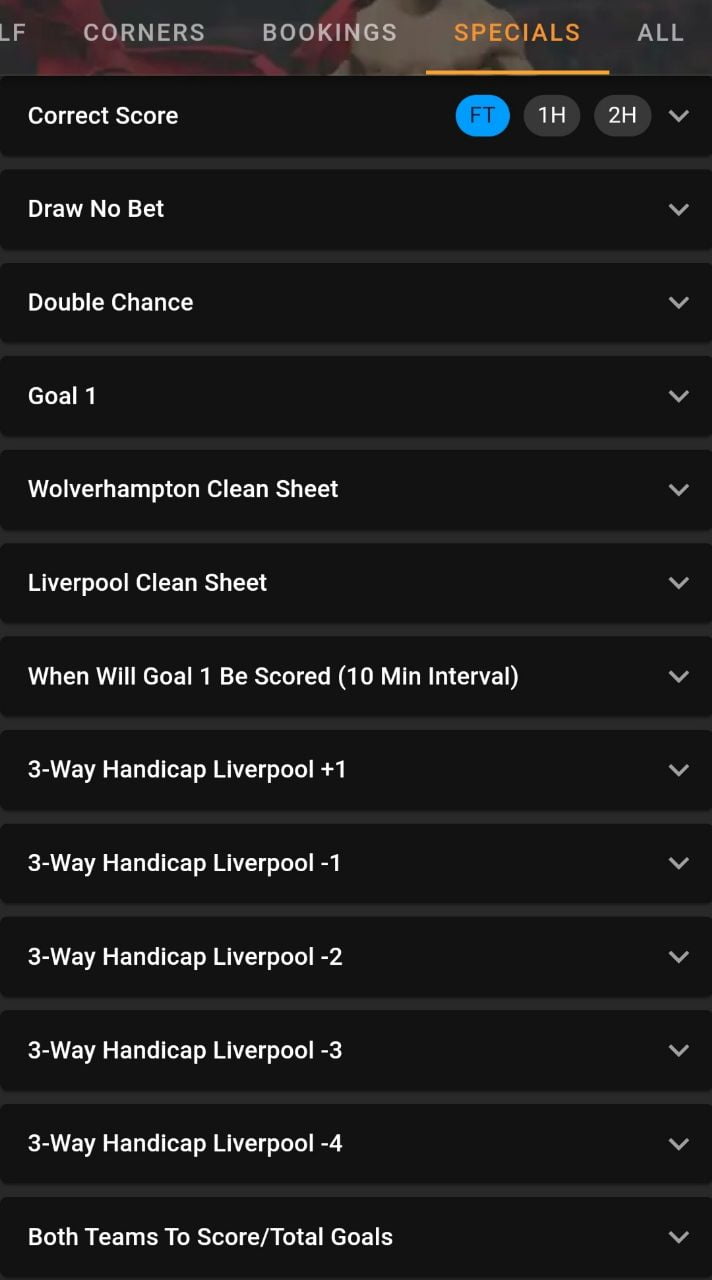Open the All markets tab

coord(660,32)
